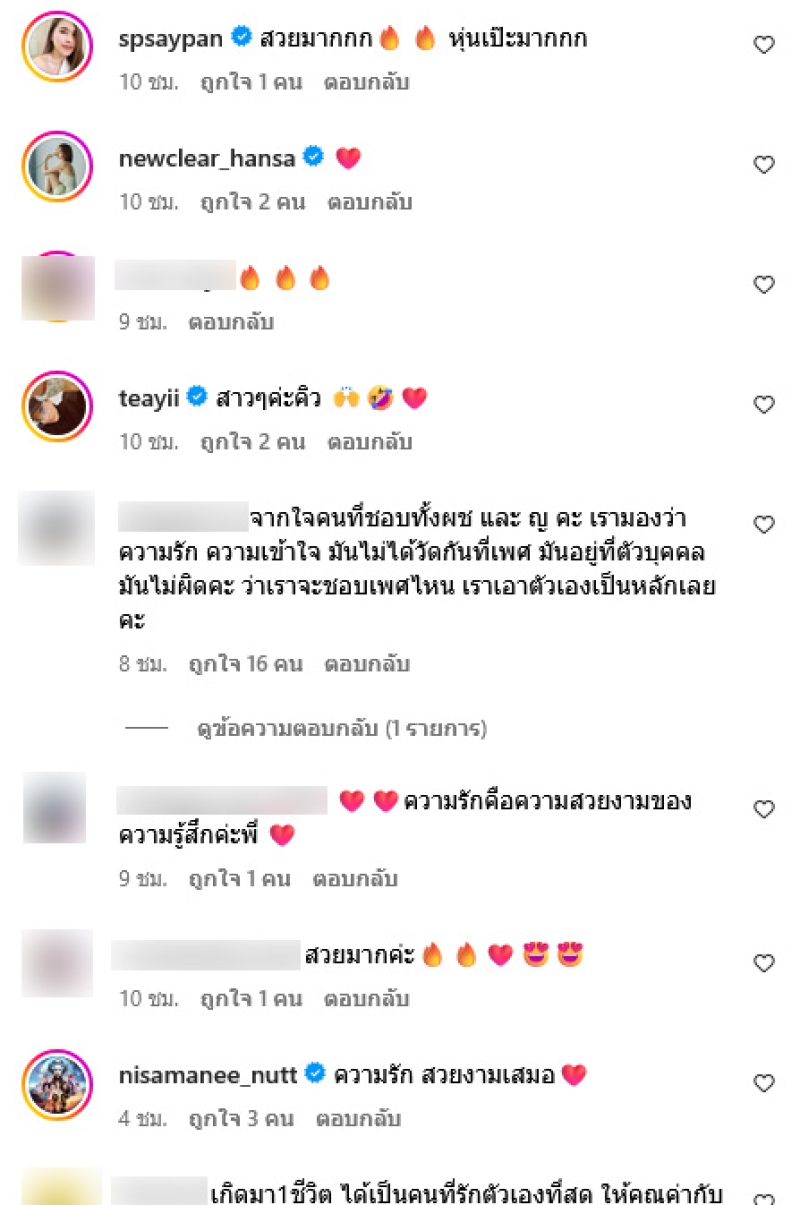View likes on teayii's comment

point(252,442)
